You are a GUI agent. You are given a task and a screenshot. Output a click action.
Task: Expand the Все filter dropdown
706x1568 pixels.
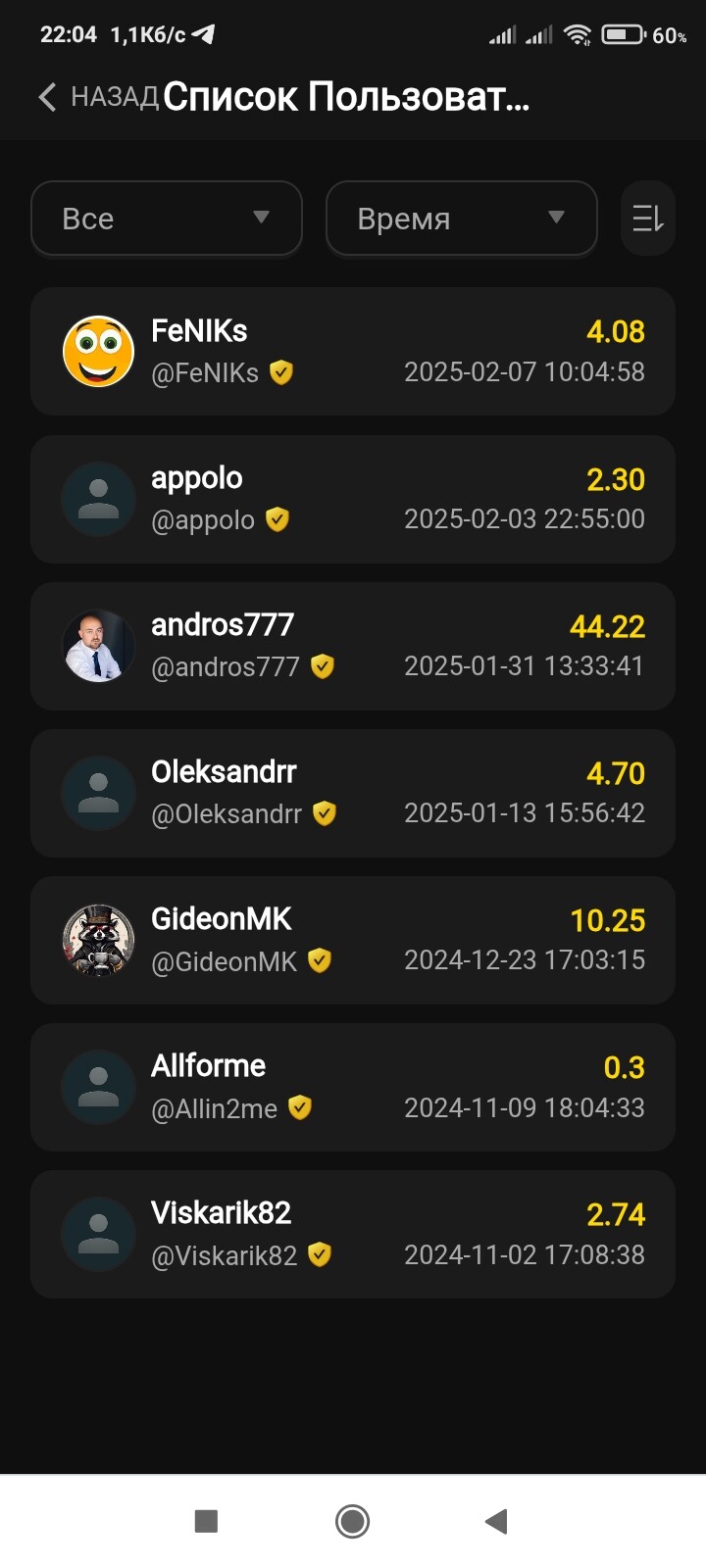click(x=167, y=219)
